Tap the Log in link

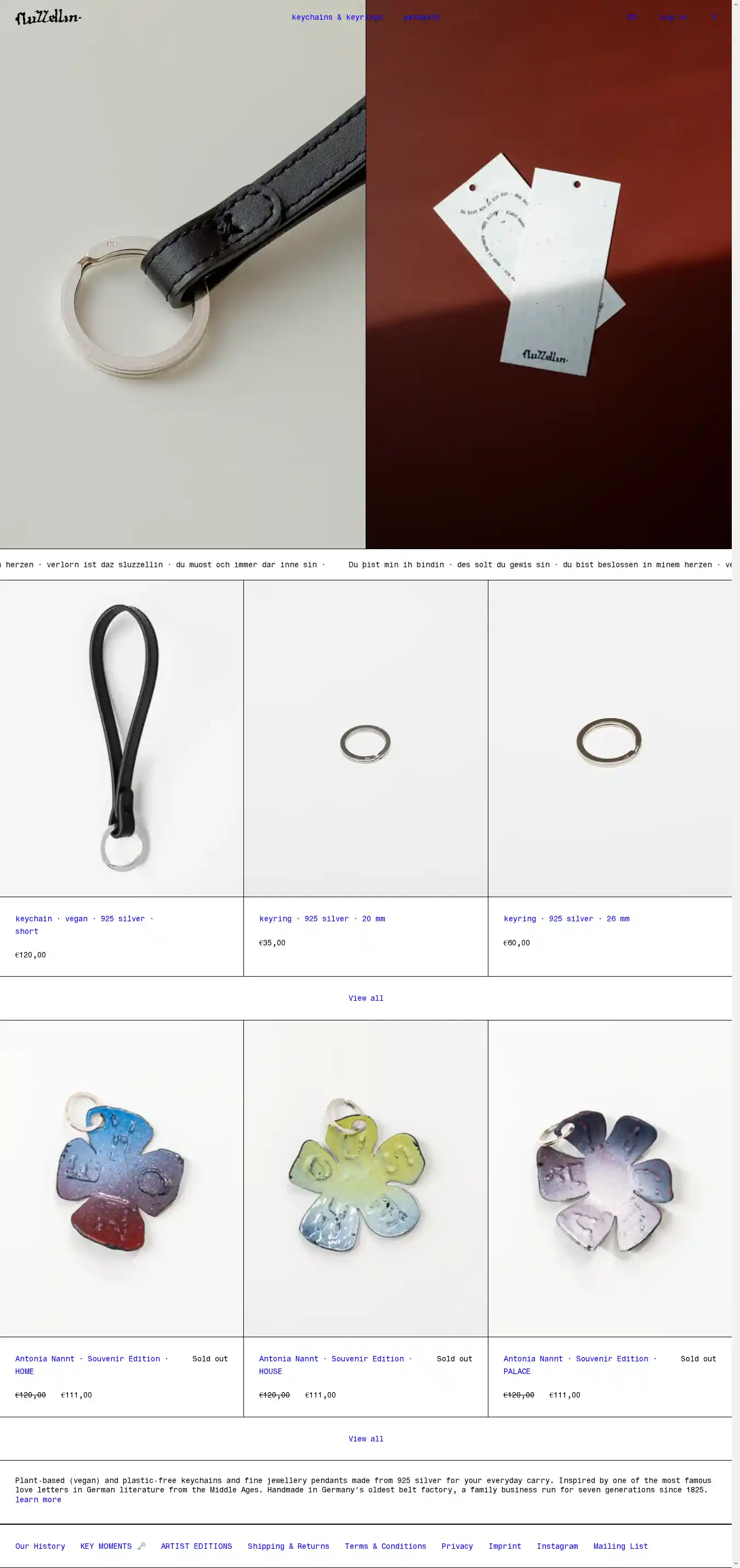pyautogui.click(x=673, y=17)
